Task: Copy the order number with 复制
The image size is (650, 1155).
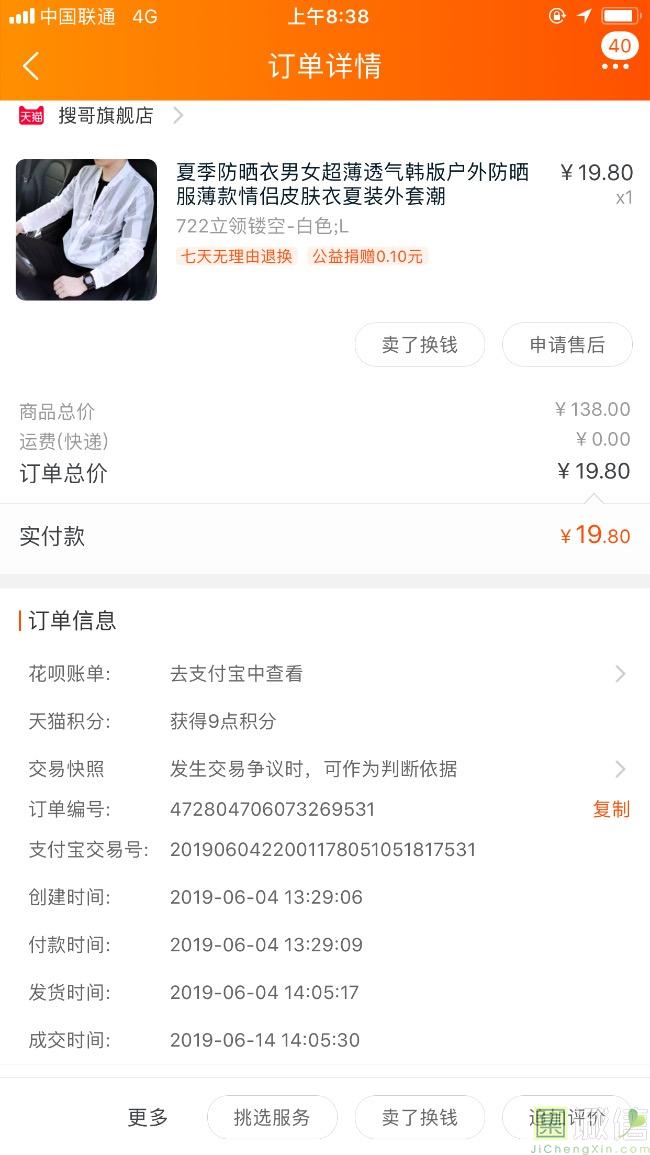Action: (x=611, y=809)
